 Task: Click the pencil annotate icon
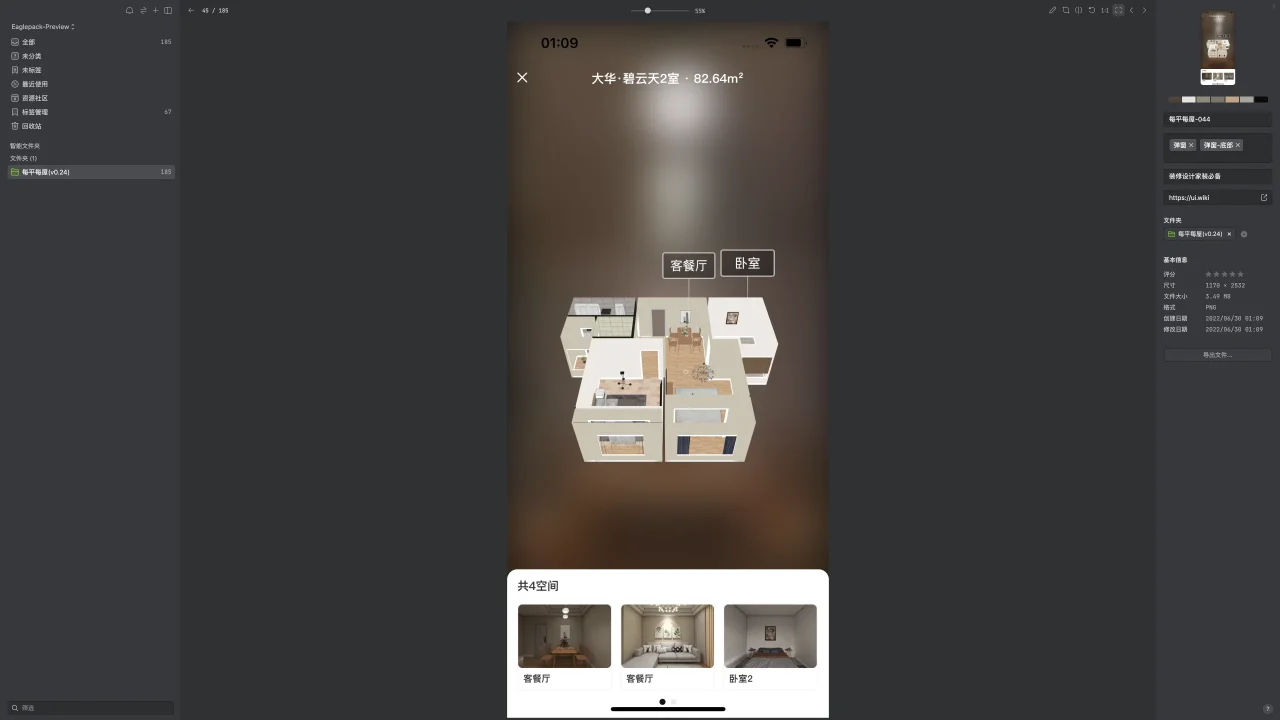pos(1052,10)
